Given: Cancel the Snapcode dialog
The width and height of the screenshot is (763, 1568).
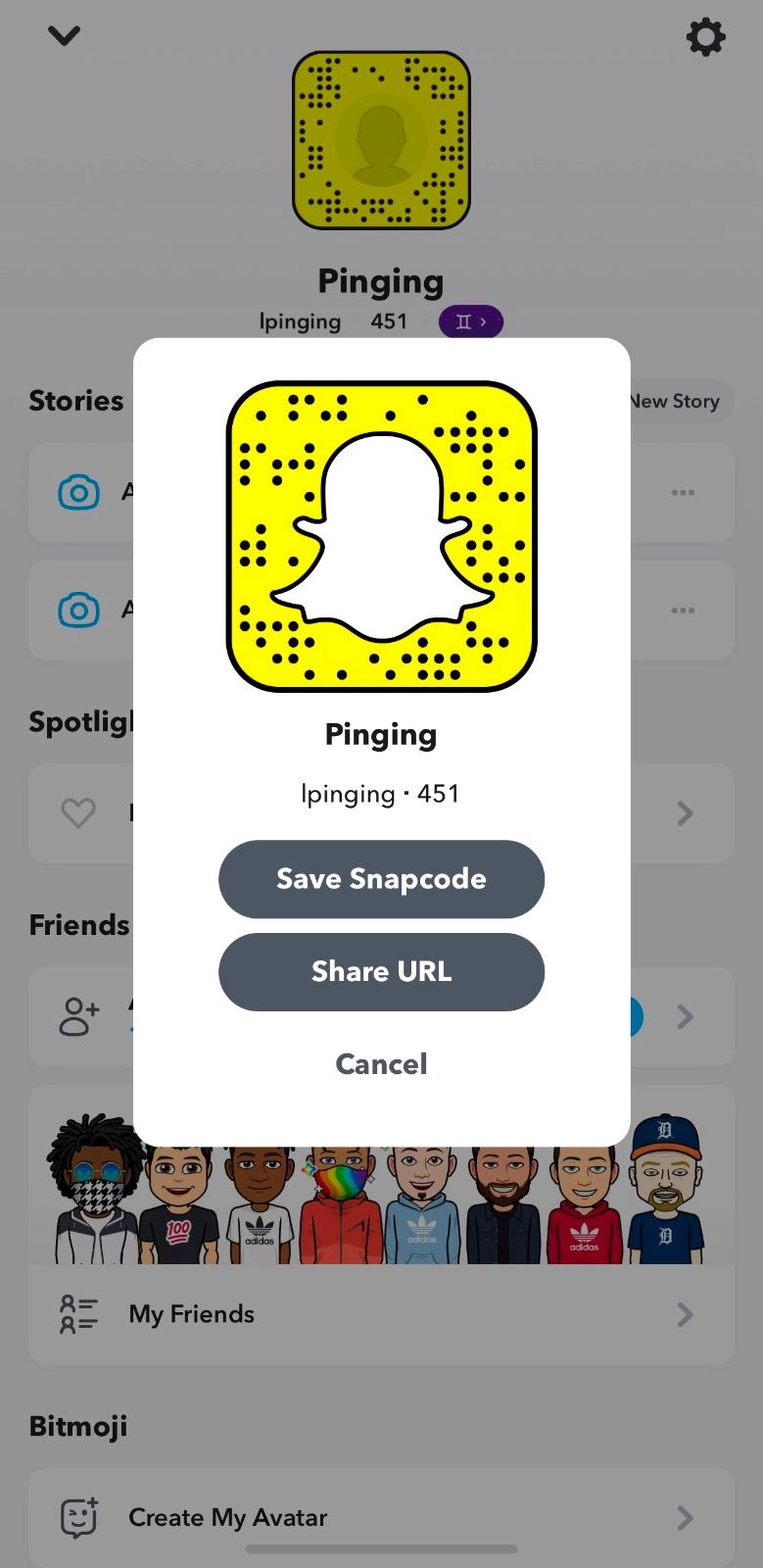Looking at the screenshot, I should [381, 1064].
